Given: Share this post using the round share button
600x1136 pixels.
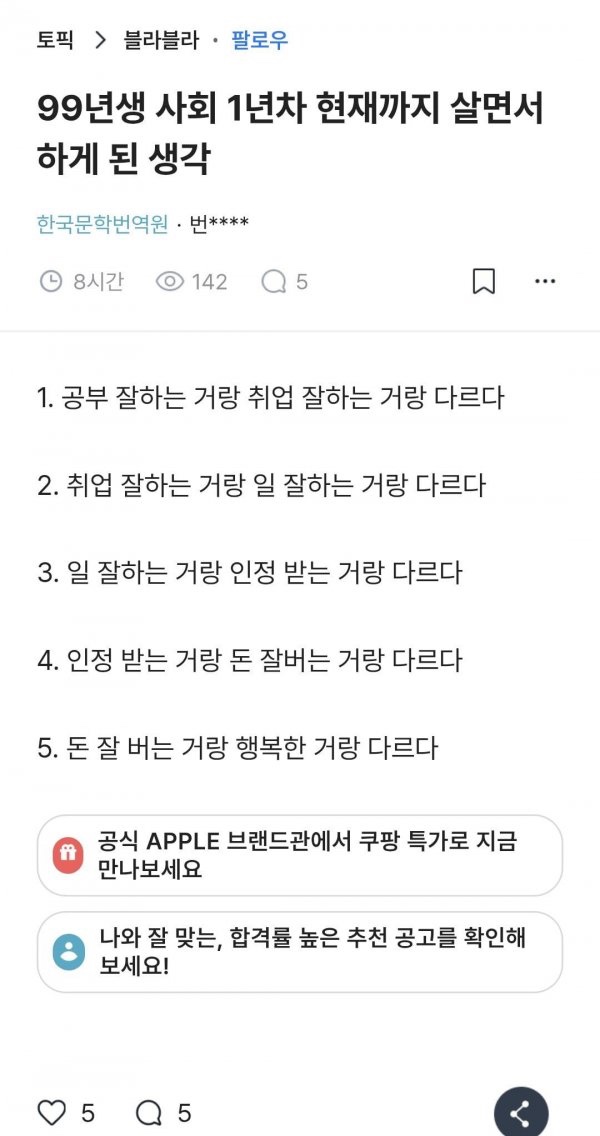Looking at the screenshot, I should 521,1112.
